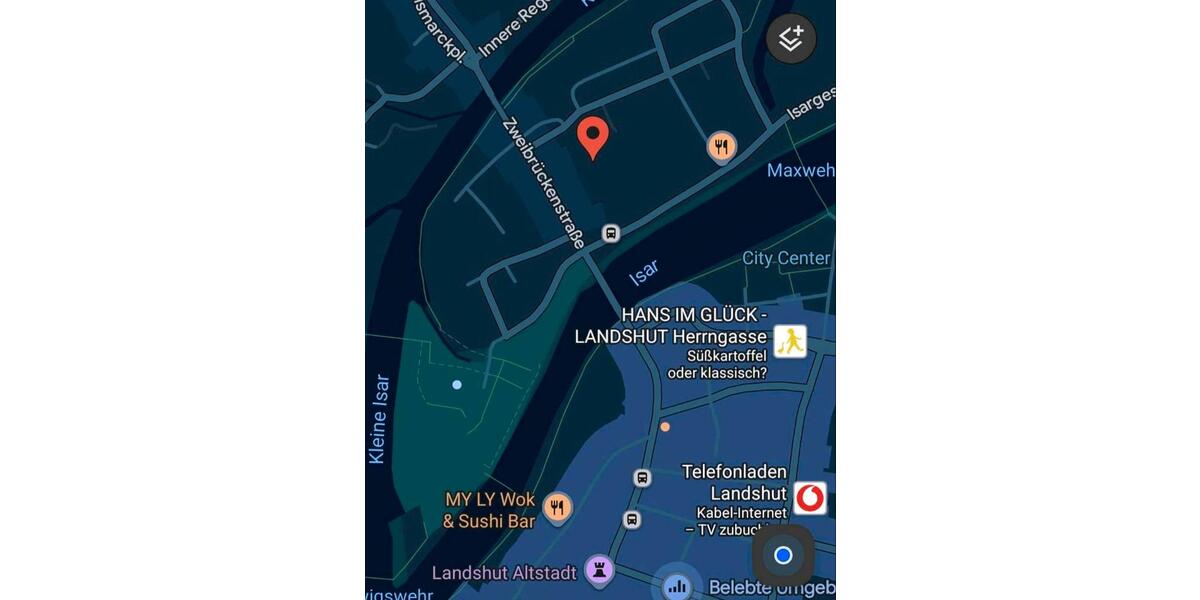Open MY LY Wok & Sushi Bar marker
The width and height of the screenshot is (1200, 600).
(x=558, y=508)
